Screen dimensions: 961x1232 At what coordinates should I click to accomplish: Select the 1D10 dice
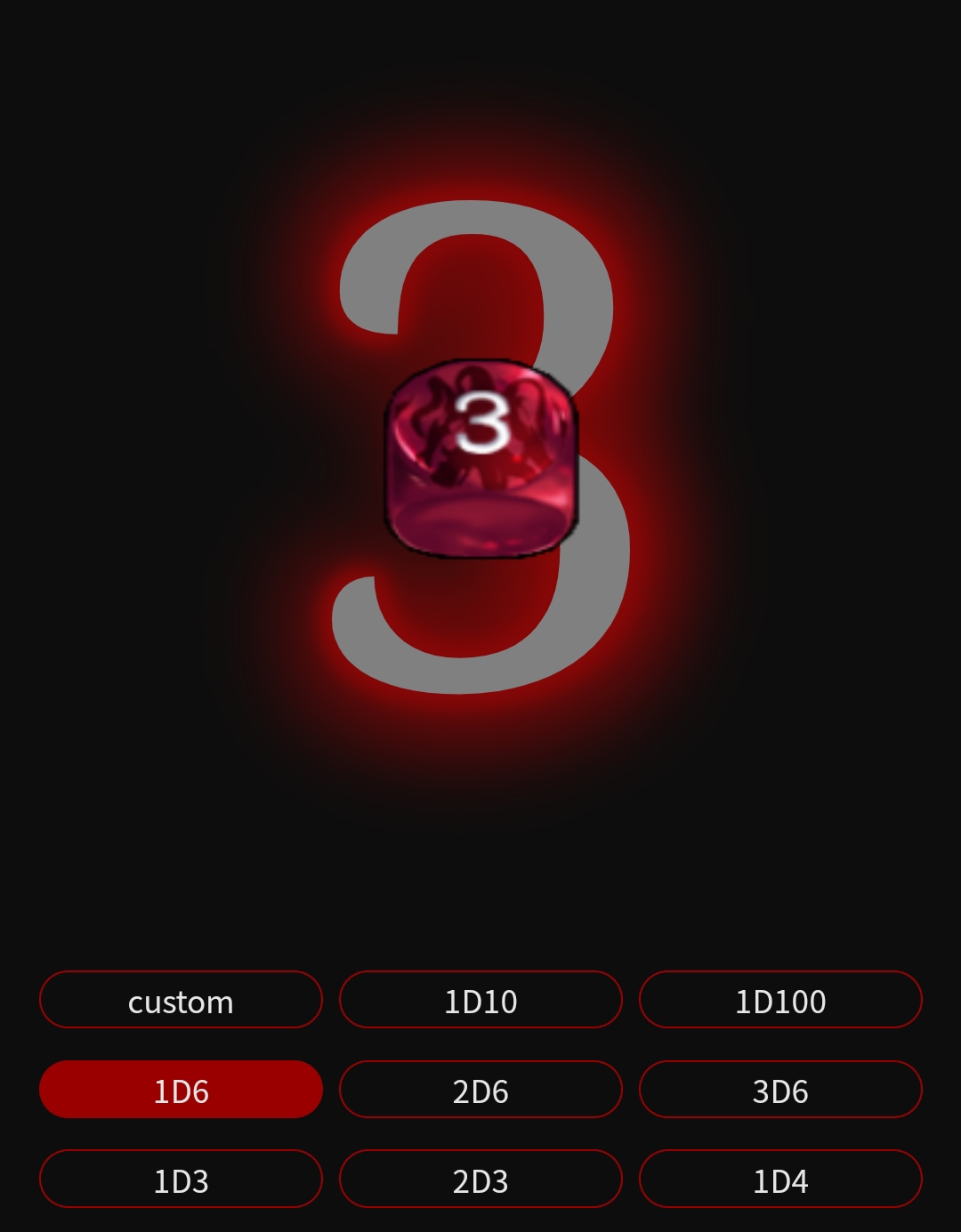480,1000
